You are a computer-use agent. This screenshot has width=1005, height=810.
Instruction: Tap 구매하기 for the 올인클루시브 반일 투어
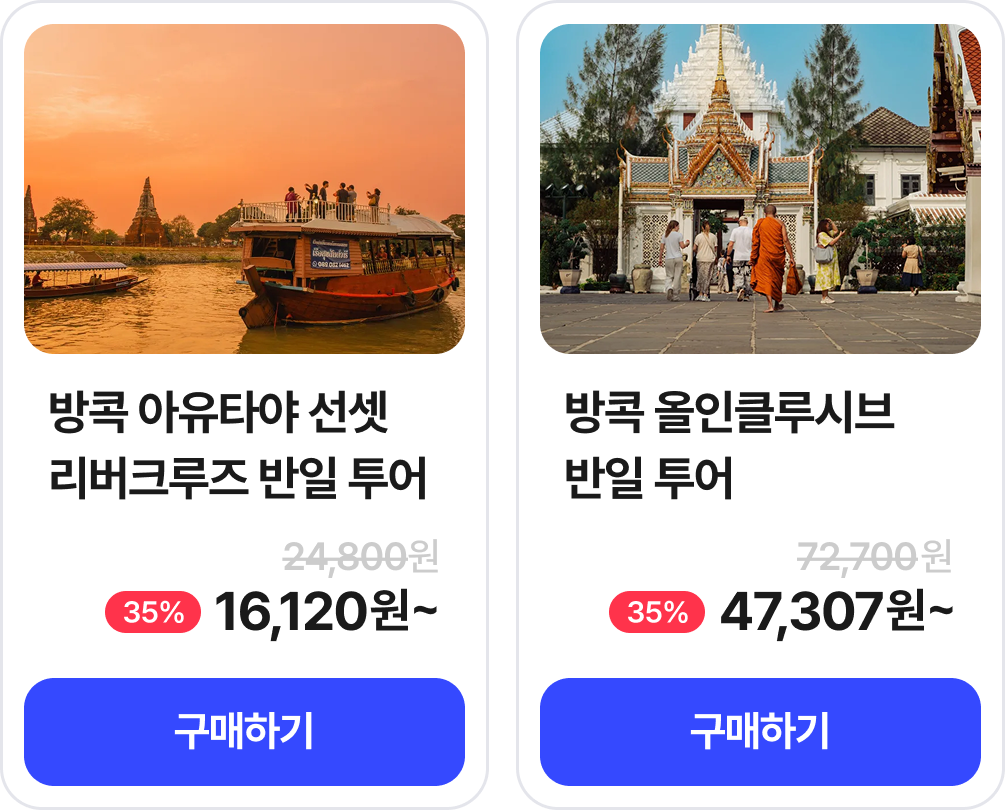[x=760, y=732]
